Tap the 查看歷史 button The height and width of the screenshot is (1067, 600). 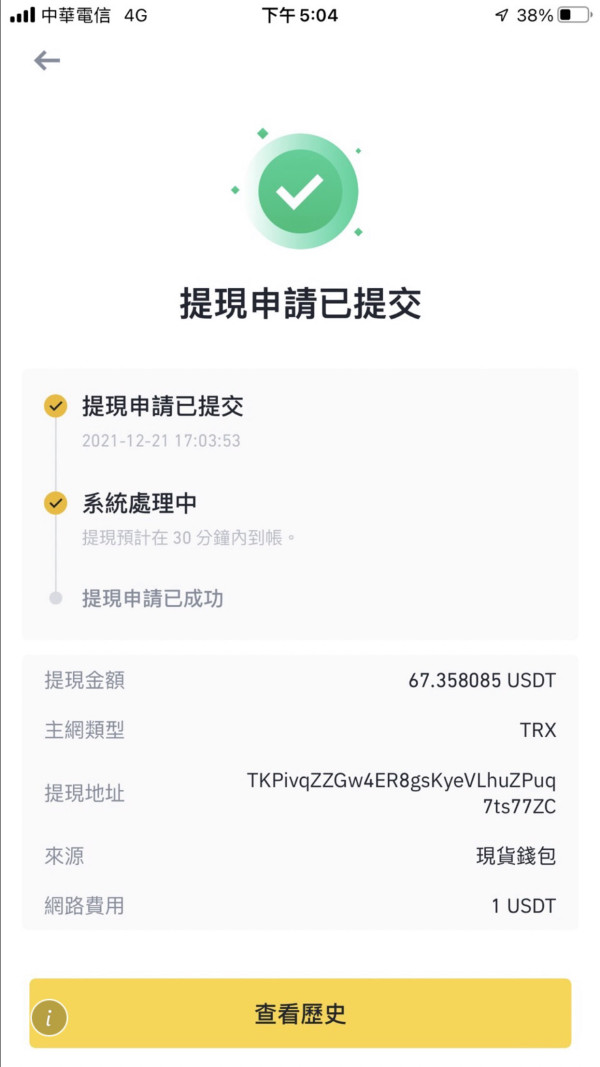(x=300, y=1013)
